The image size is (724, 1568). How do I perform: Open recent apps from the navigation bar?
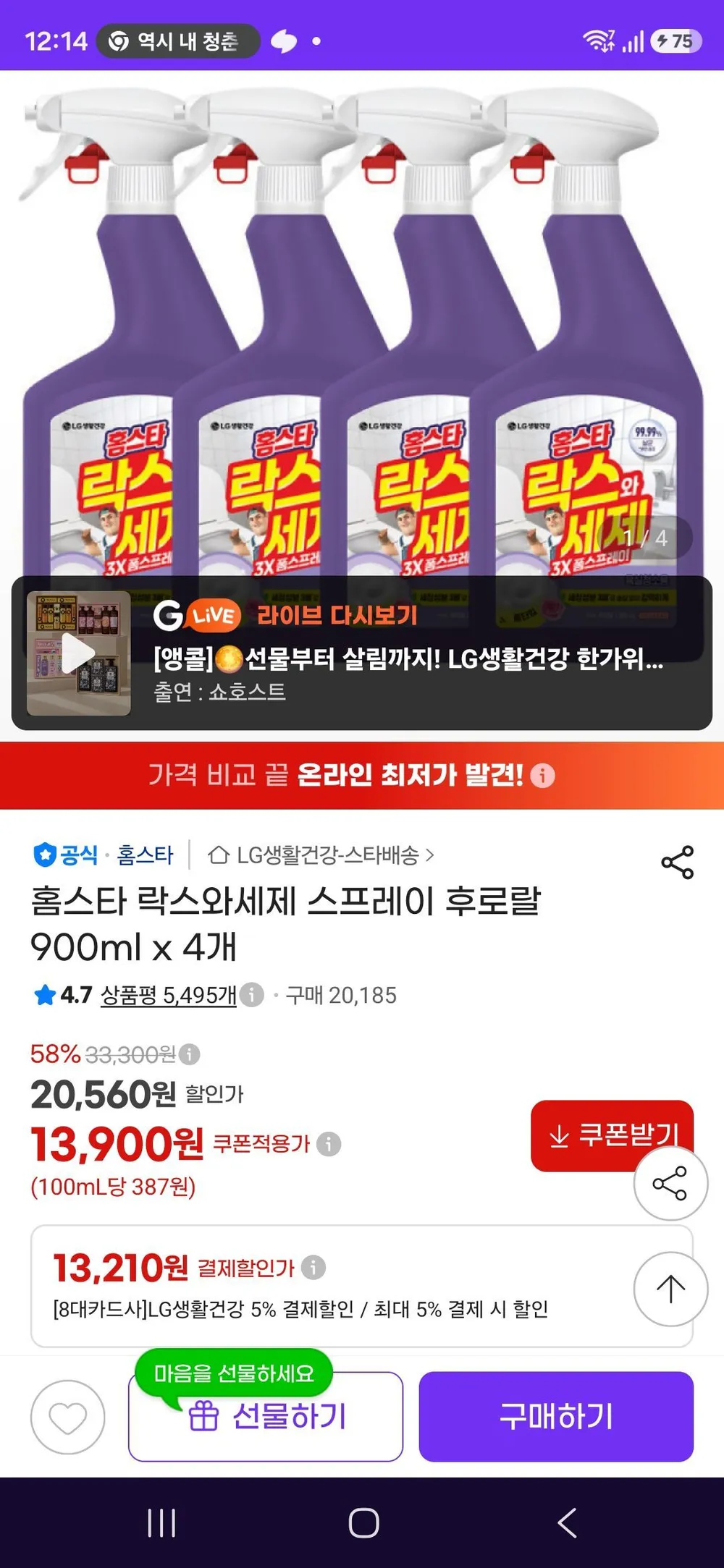(x=161, y=1522)
